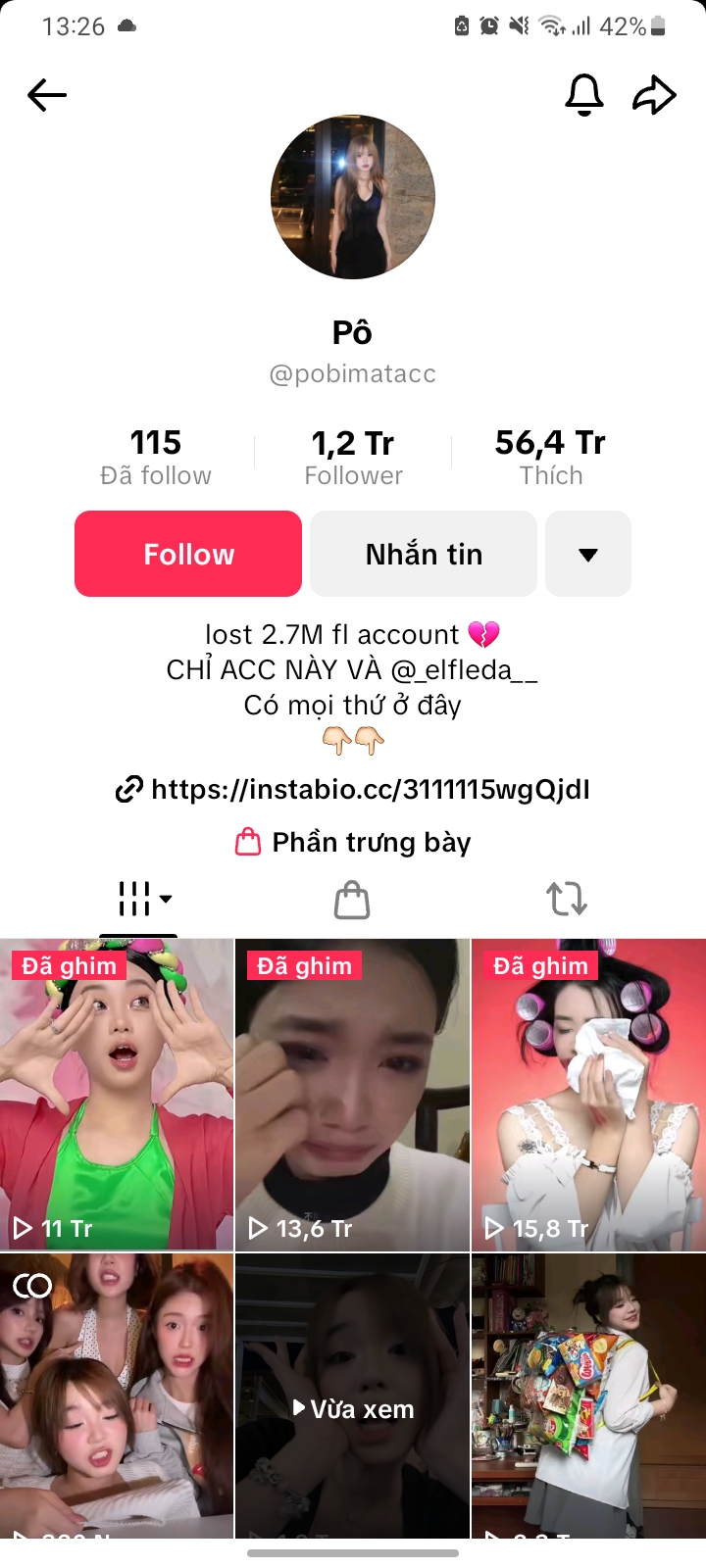Open the group video with four girls
The height and width of the screenshot is (1568, 706).
[117, 1396]
